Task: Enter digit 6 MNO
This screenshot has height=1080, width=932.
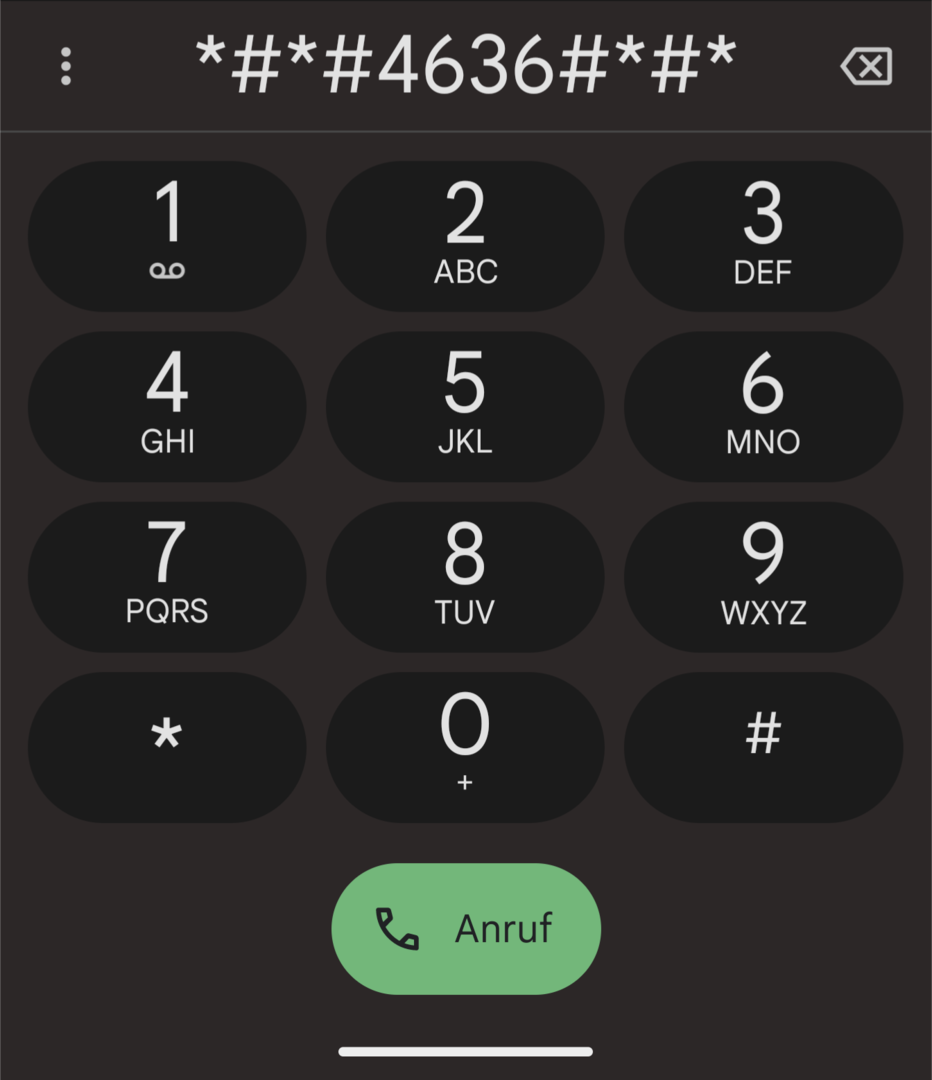Action: pyautogui.click(x=763, y=406)
